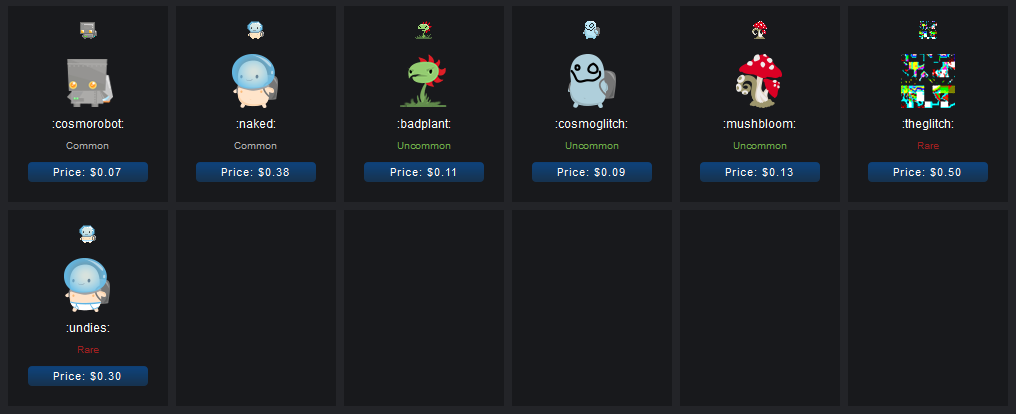Open the undies price button $0.30

point(88,376)
